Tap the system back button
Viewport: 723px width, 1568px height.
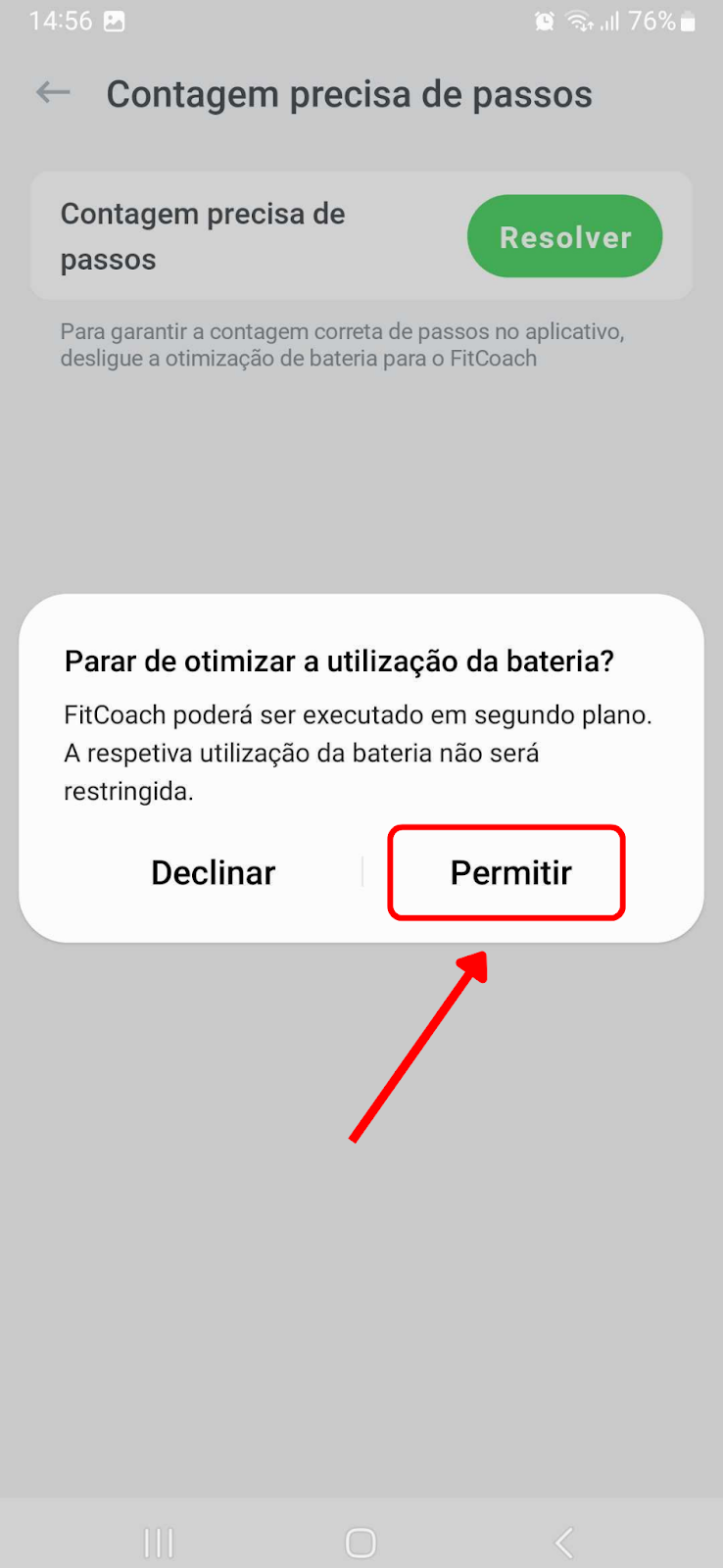[564, 1543]
